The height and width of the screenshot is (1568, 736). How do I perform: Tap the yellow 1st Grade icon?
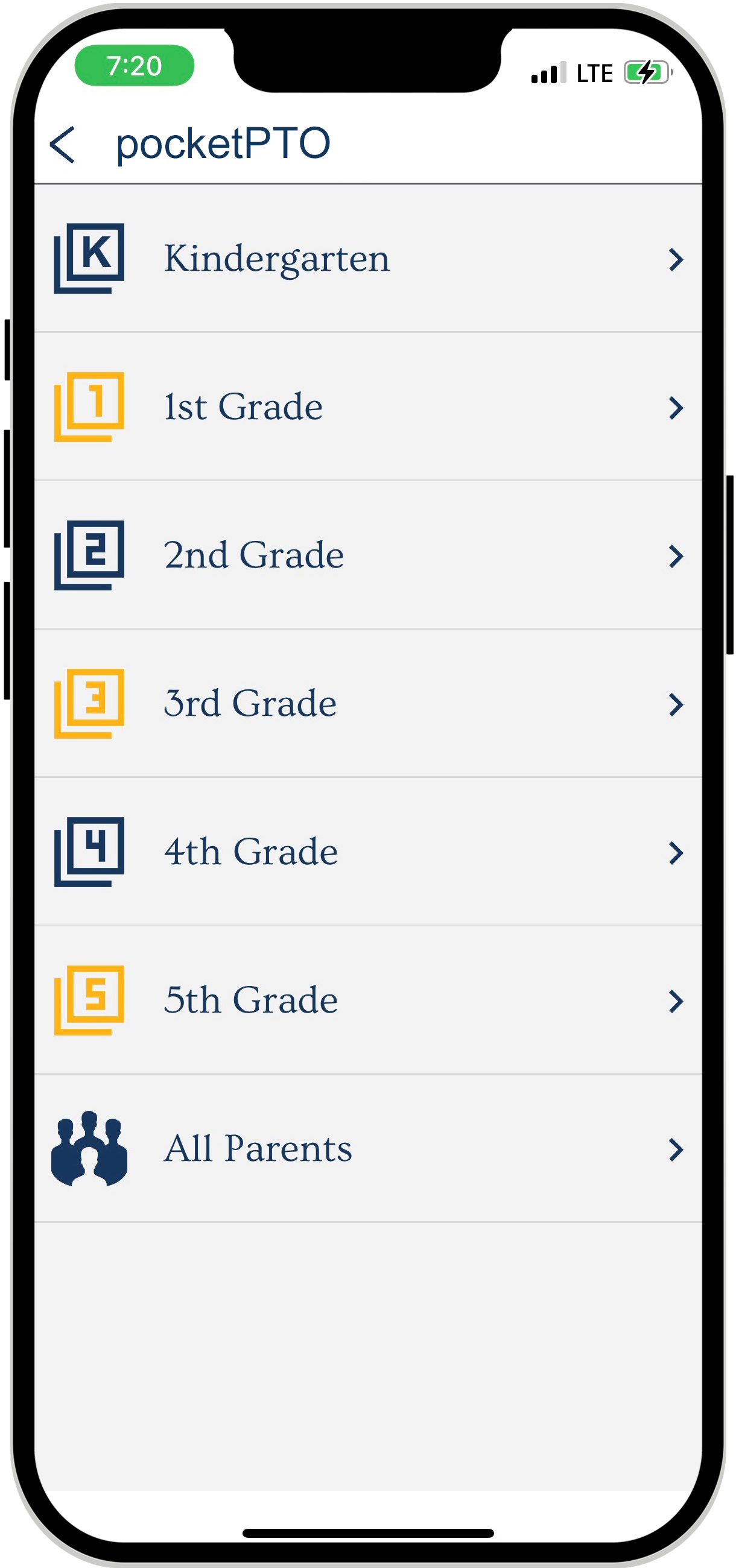tap(90, 407)
